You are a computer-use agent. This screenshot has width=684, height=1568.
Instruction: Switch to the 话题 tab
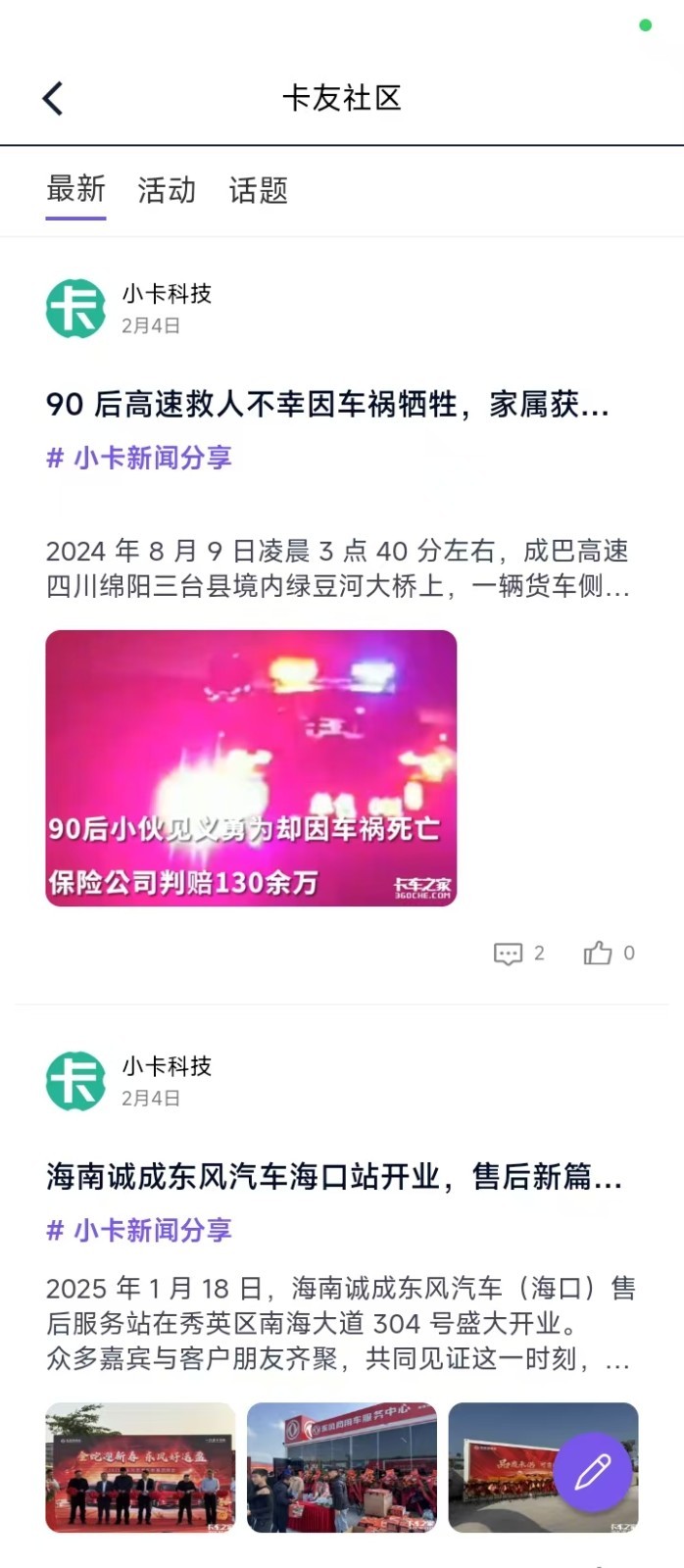pyautogui.click(x=258, y=190)
